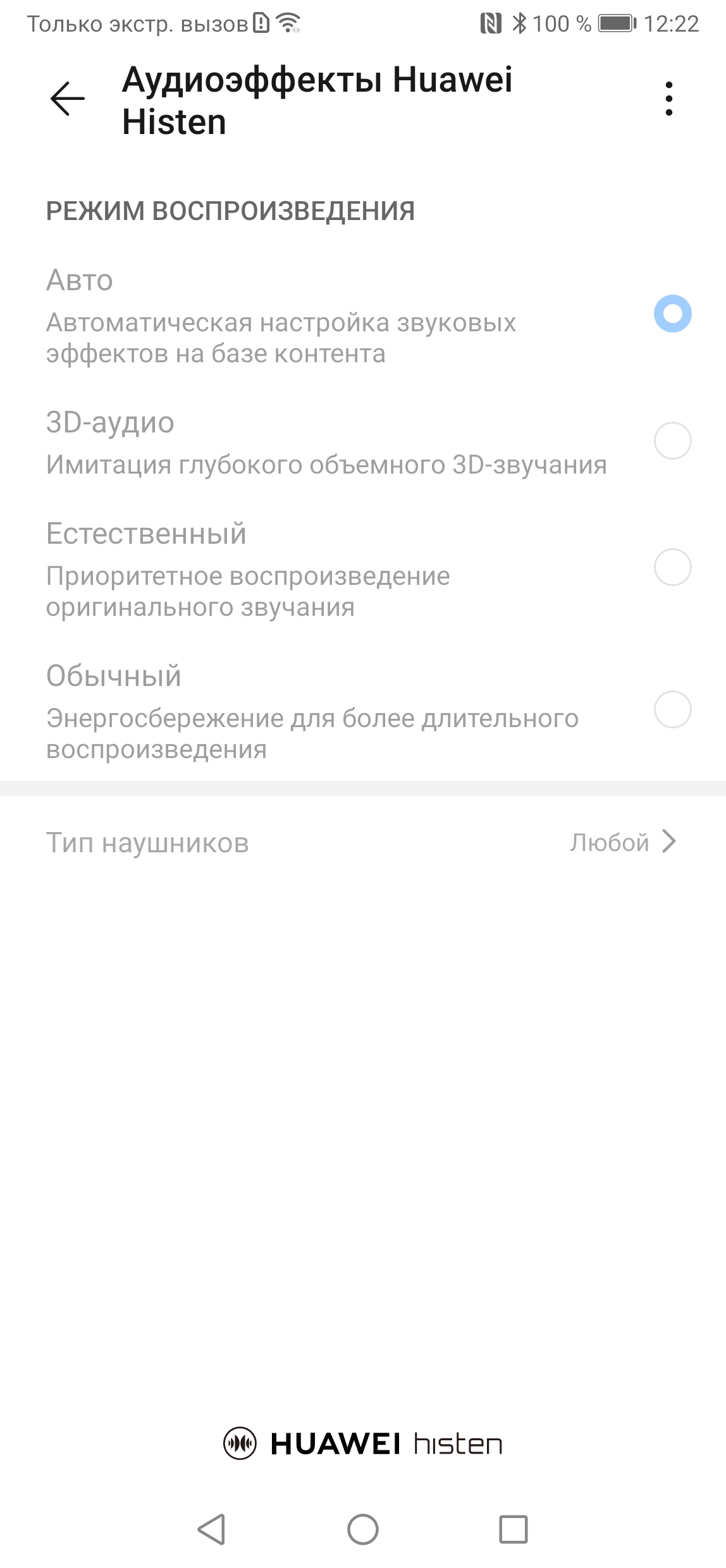
Task: Open the Тип наушников setting
Action: pos(362,842)
